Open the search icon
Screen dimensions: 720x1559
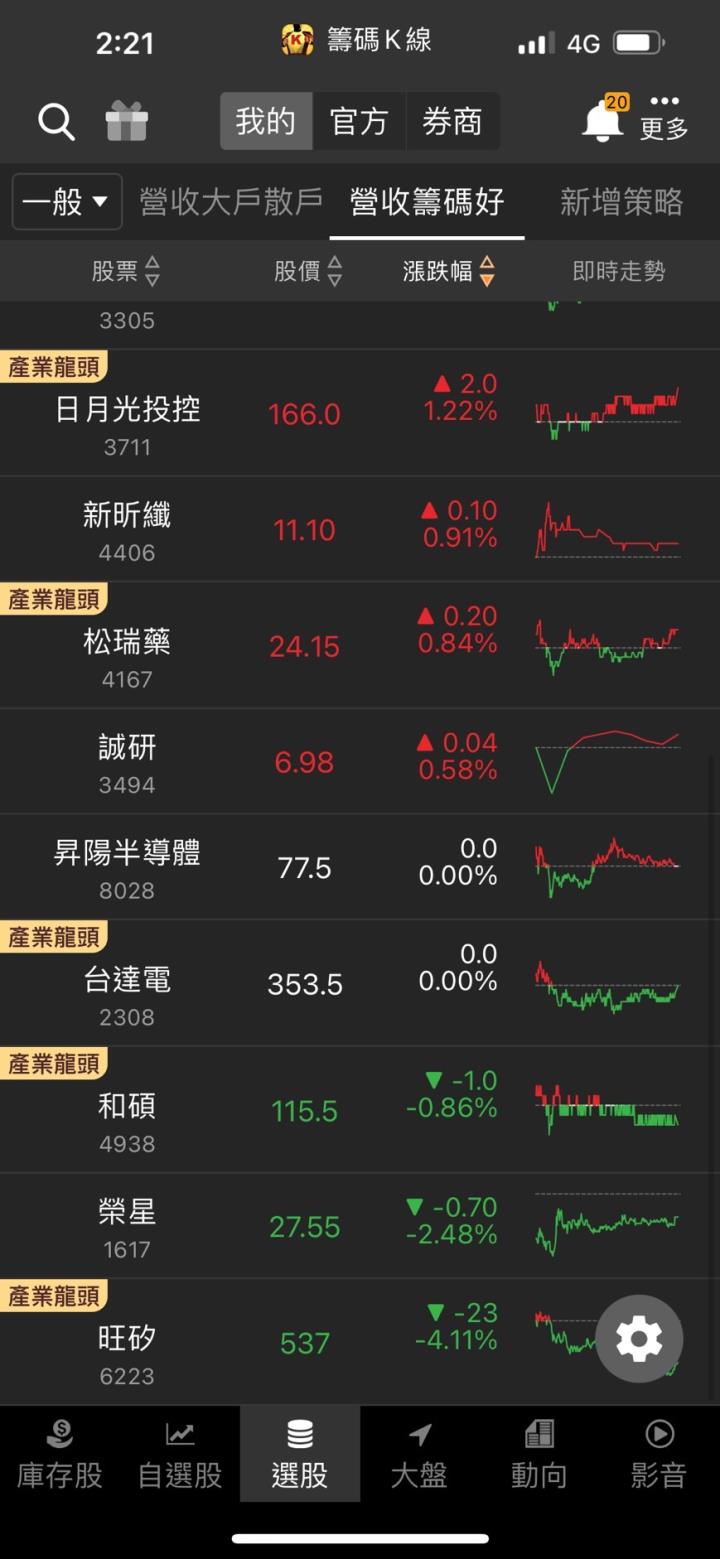[55, 121]
